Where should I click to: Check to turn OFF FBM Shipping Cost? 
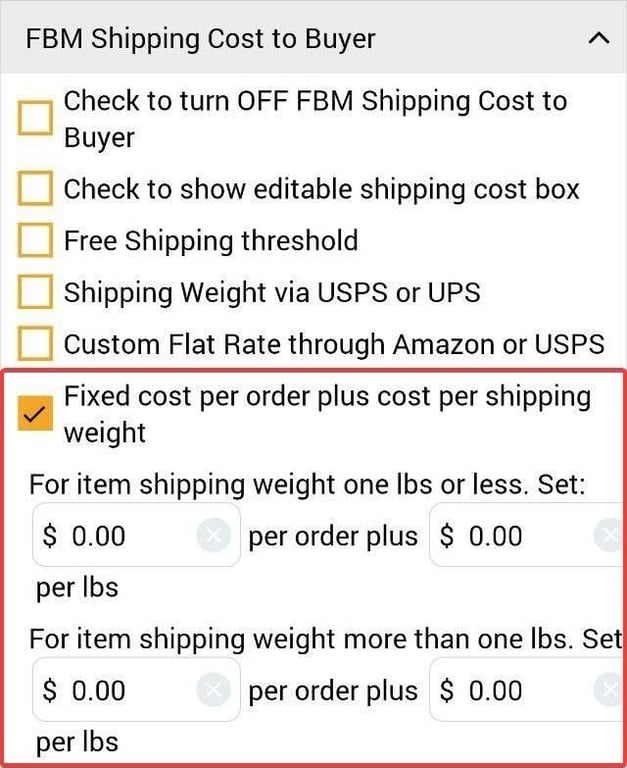pos(35,119)
